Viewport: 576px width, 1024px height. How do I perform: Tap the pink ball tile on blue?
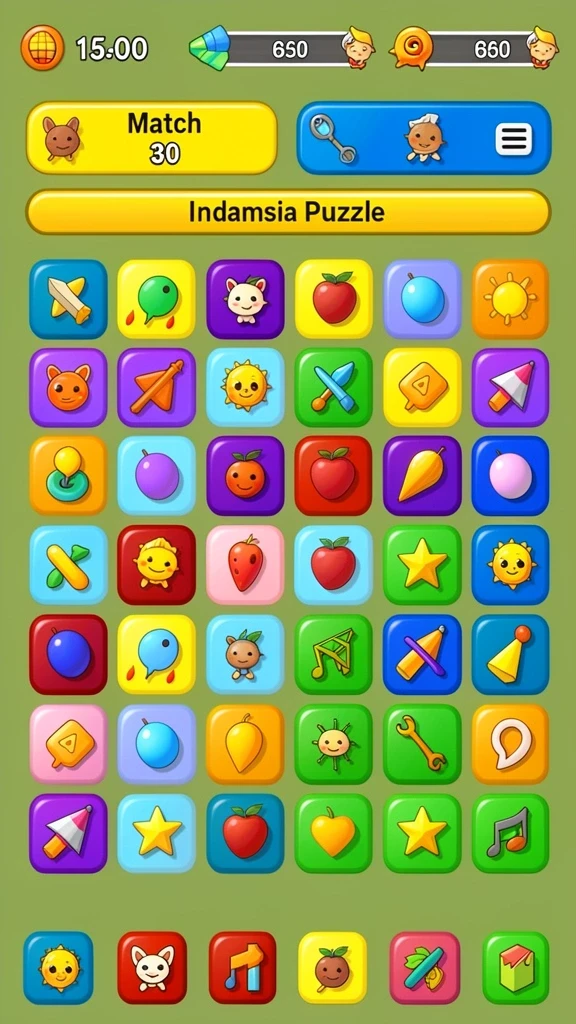point(511,475)
